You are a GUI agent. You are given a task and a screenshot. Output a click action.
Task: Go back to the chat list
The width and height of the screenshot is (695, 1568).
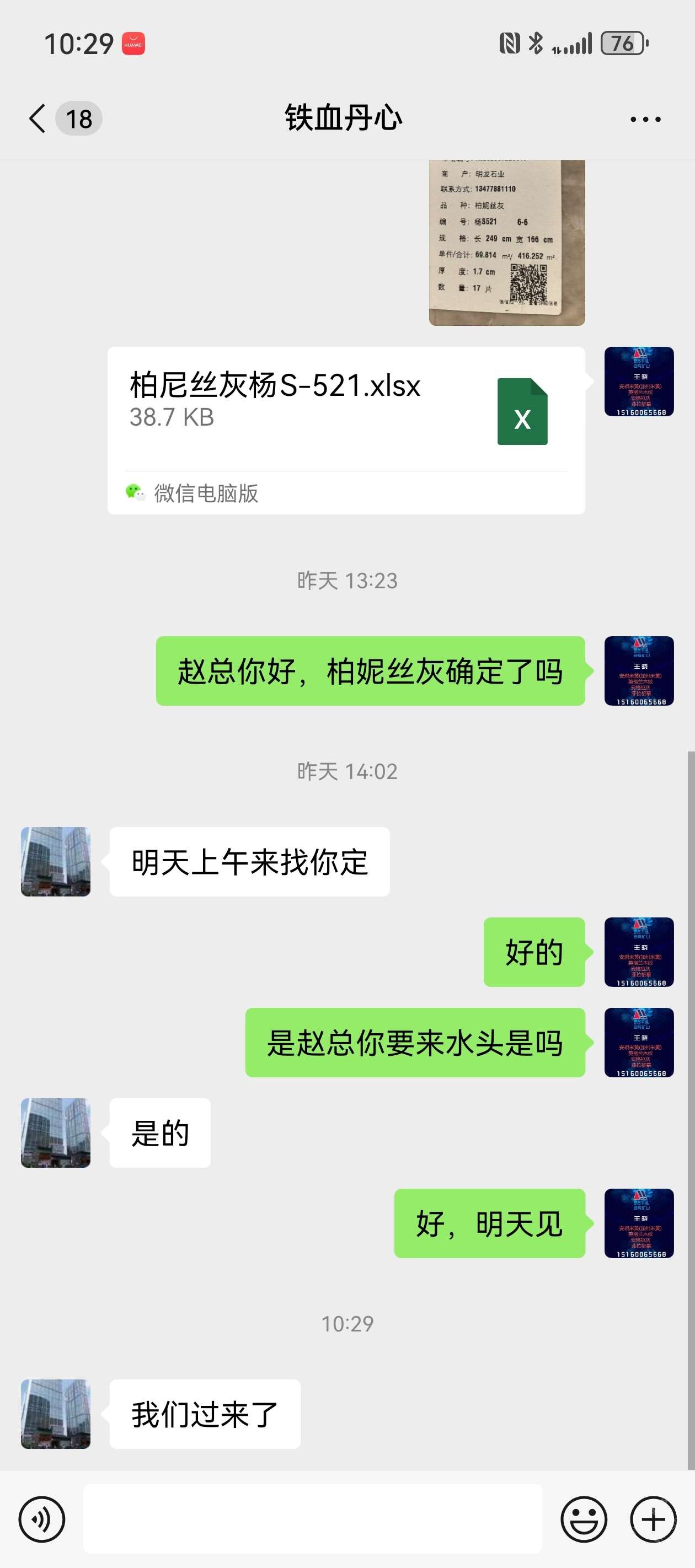point(38,118)
